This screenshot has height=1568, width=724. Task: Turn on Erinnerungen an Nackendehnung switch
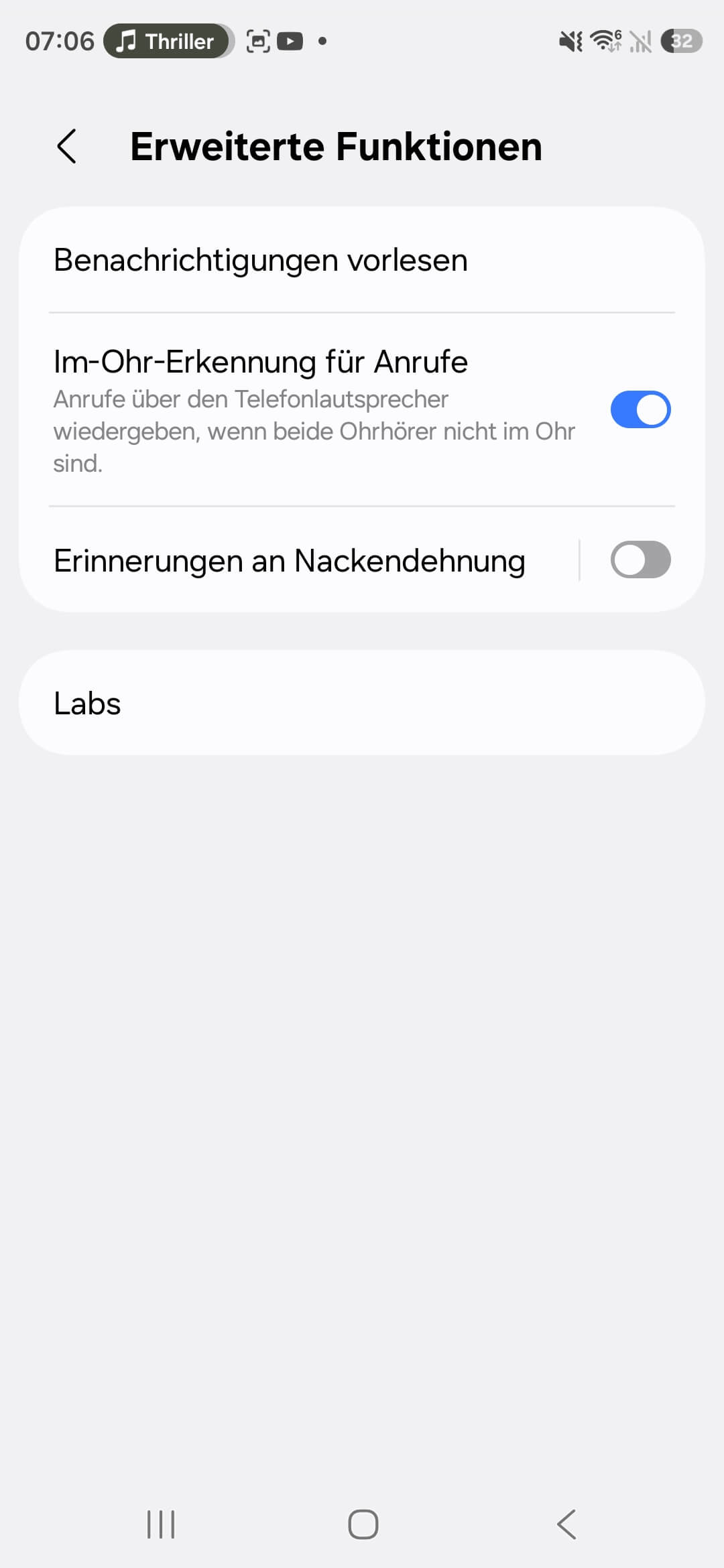click(x=640, y=560)
